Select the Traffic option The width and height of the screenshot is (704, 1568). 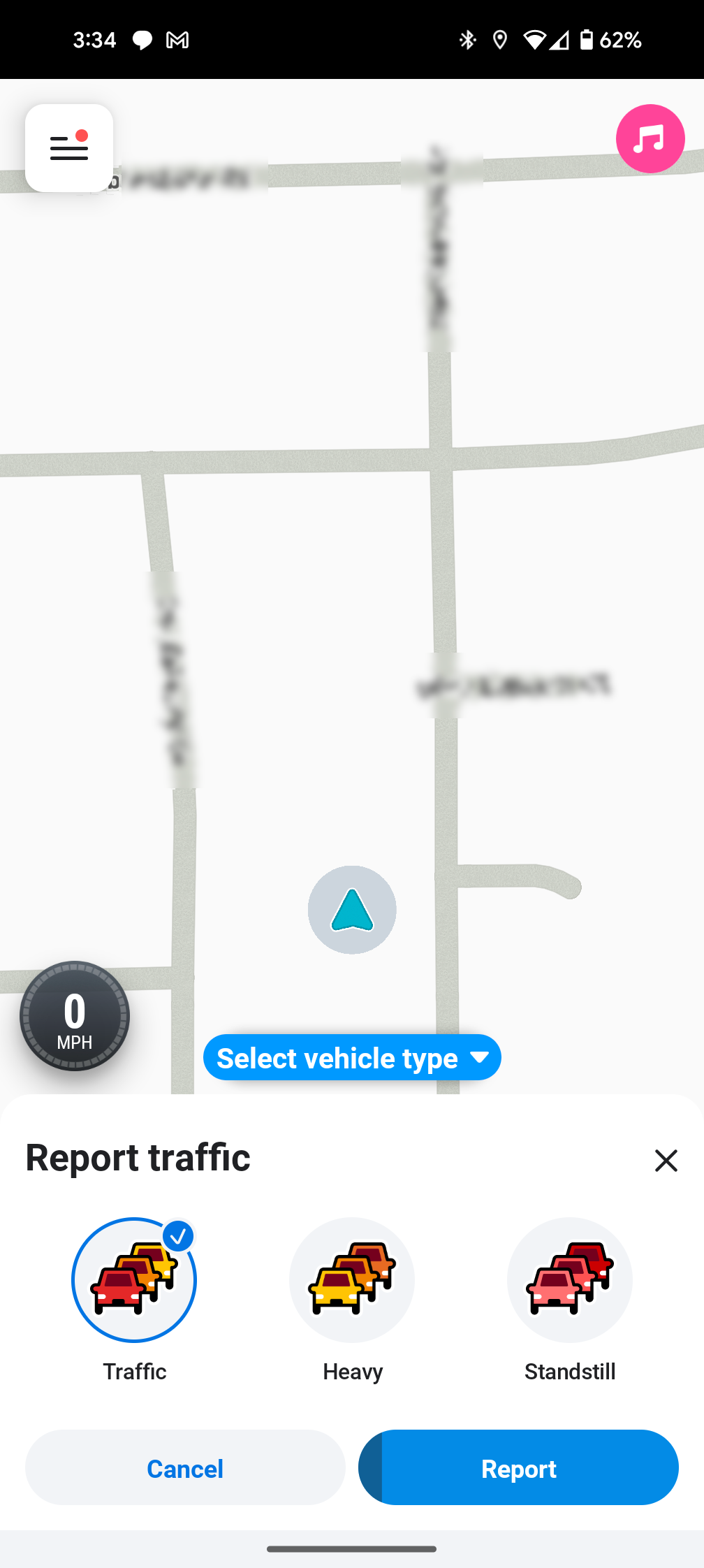pyautogui.click(x=134, y=1280)
